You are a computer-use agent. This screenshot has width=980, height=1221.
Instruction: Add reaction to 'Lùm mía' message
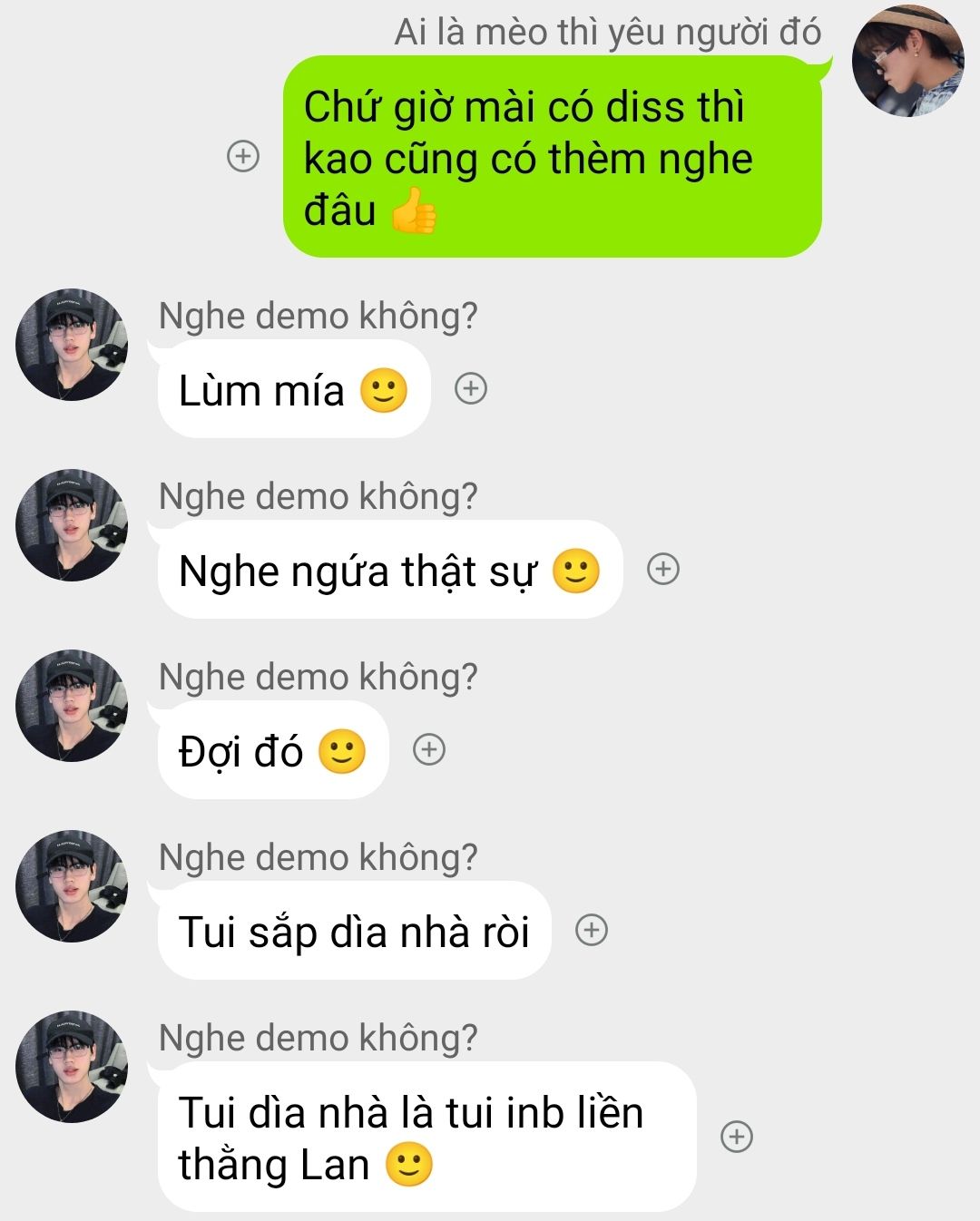[x=470, y=388]
